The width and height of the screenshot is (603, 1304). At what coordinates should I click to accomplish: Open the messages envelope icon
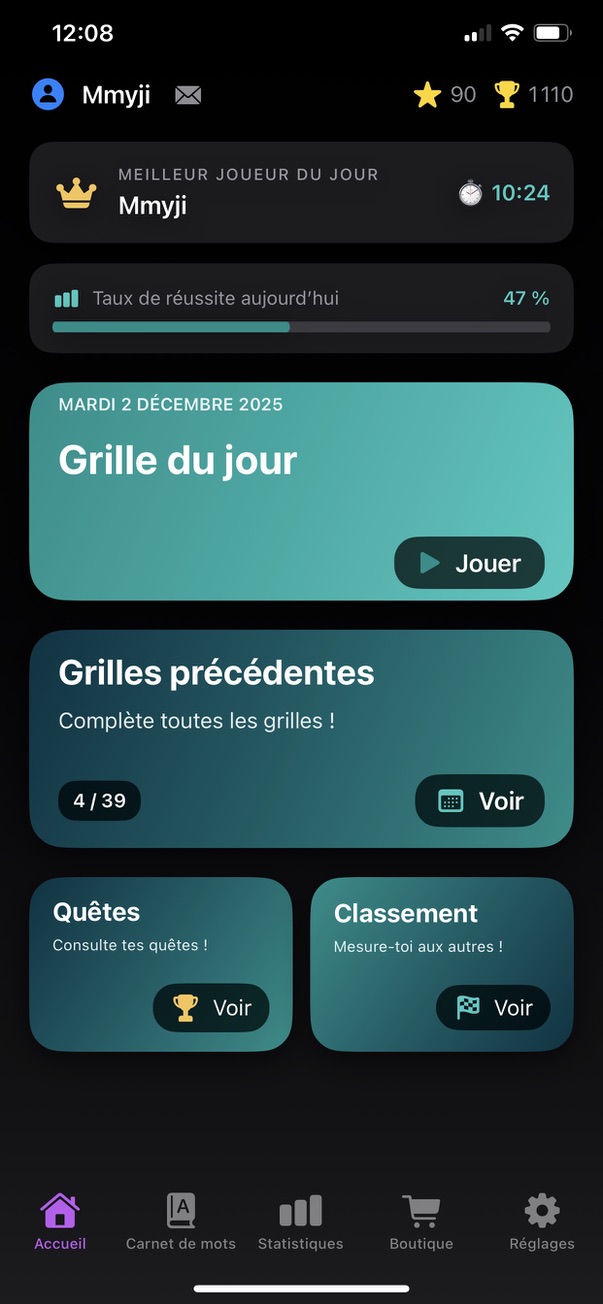point(188,95)
